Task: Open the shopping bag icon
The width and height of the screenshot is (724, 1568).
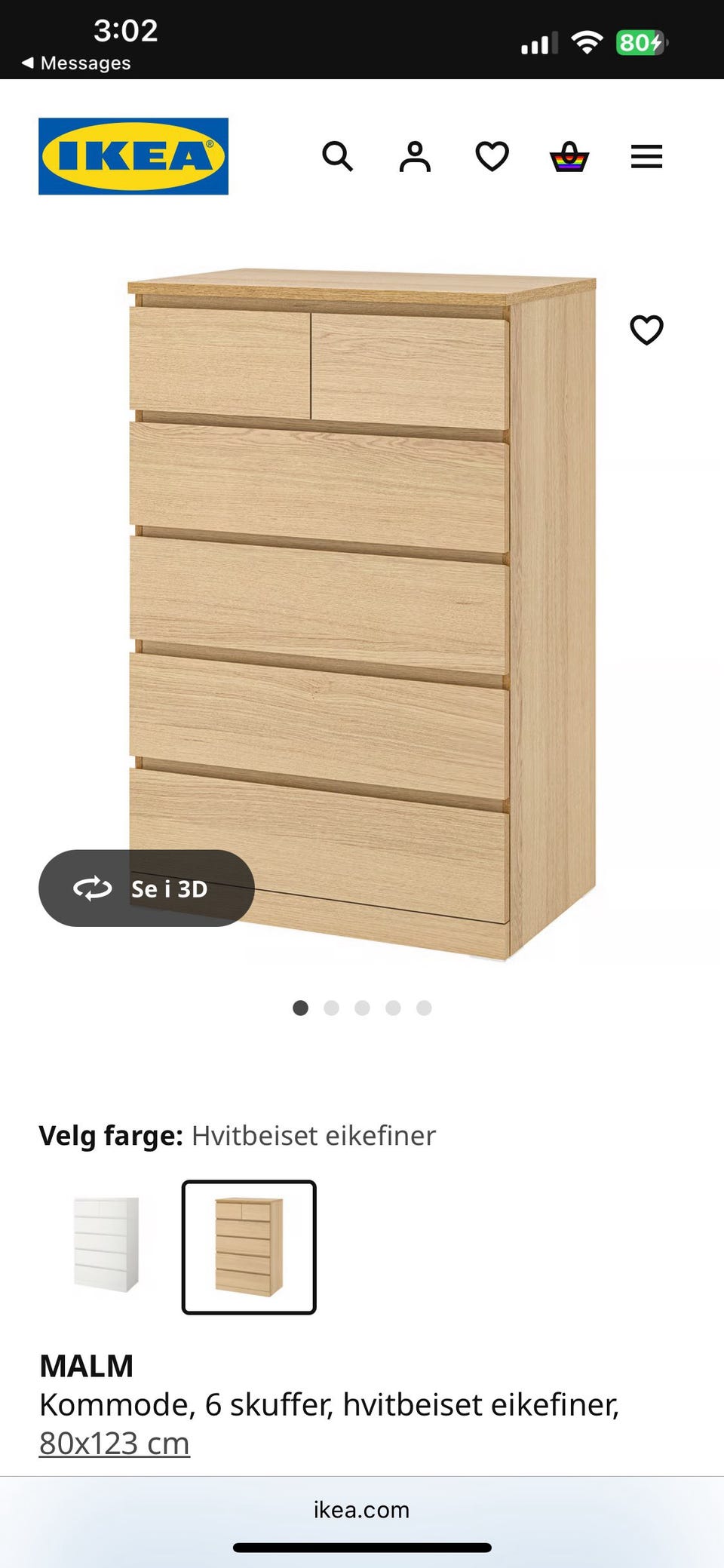Action: coord(569,156)
